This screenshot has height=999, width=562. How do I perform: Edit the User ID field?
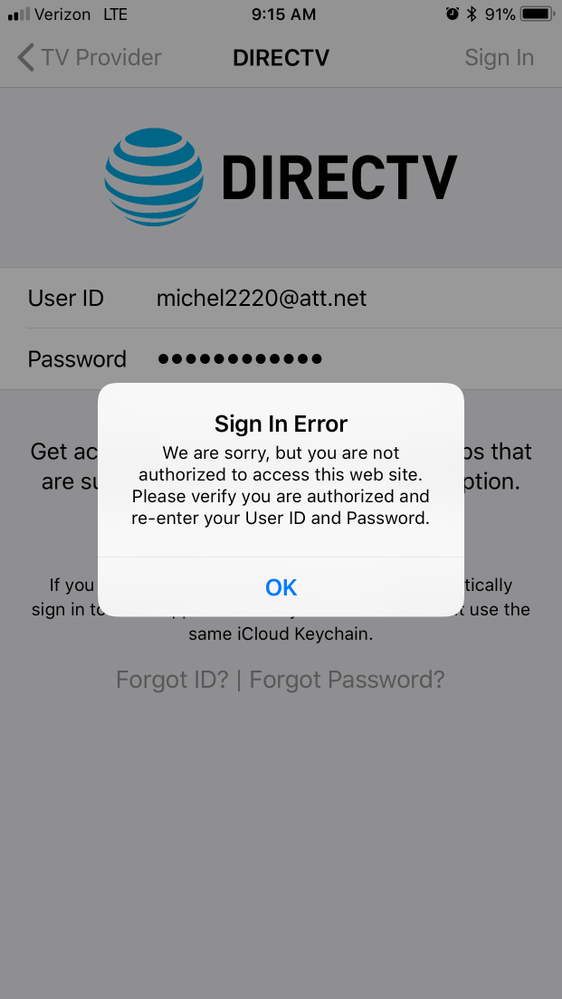click(x=281, y=298)
